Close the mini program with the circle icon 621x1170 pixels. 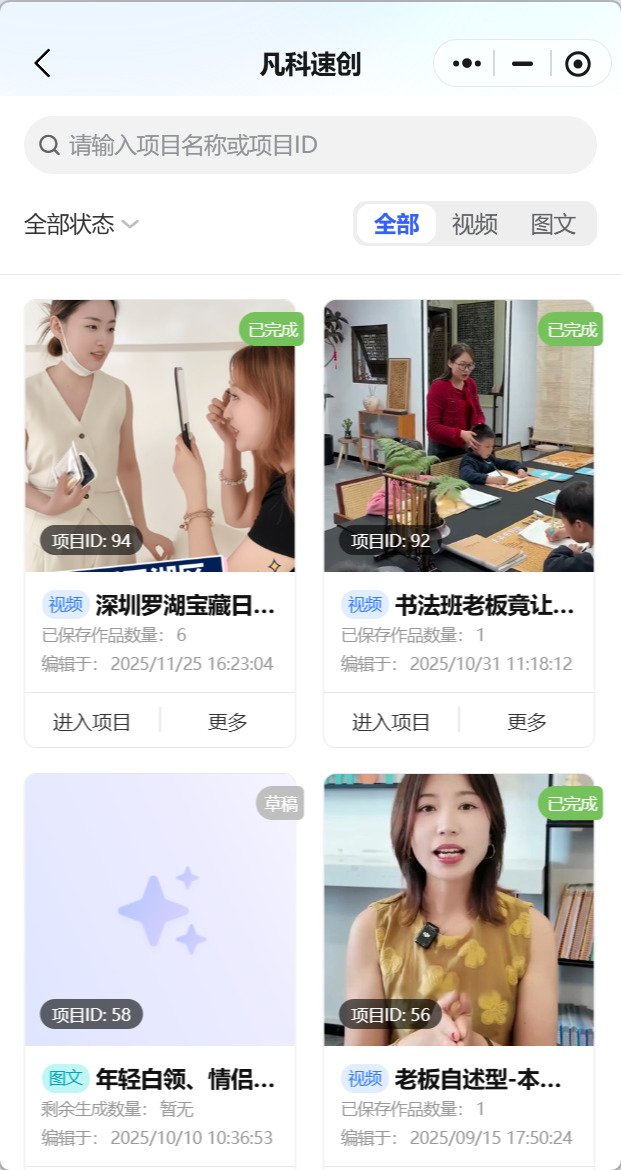click(578, 64)
